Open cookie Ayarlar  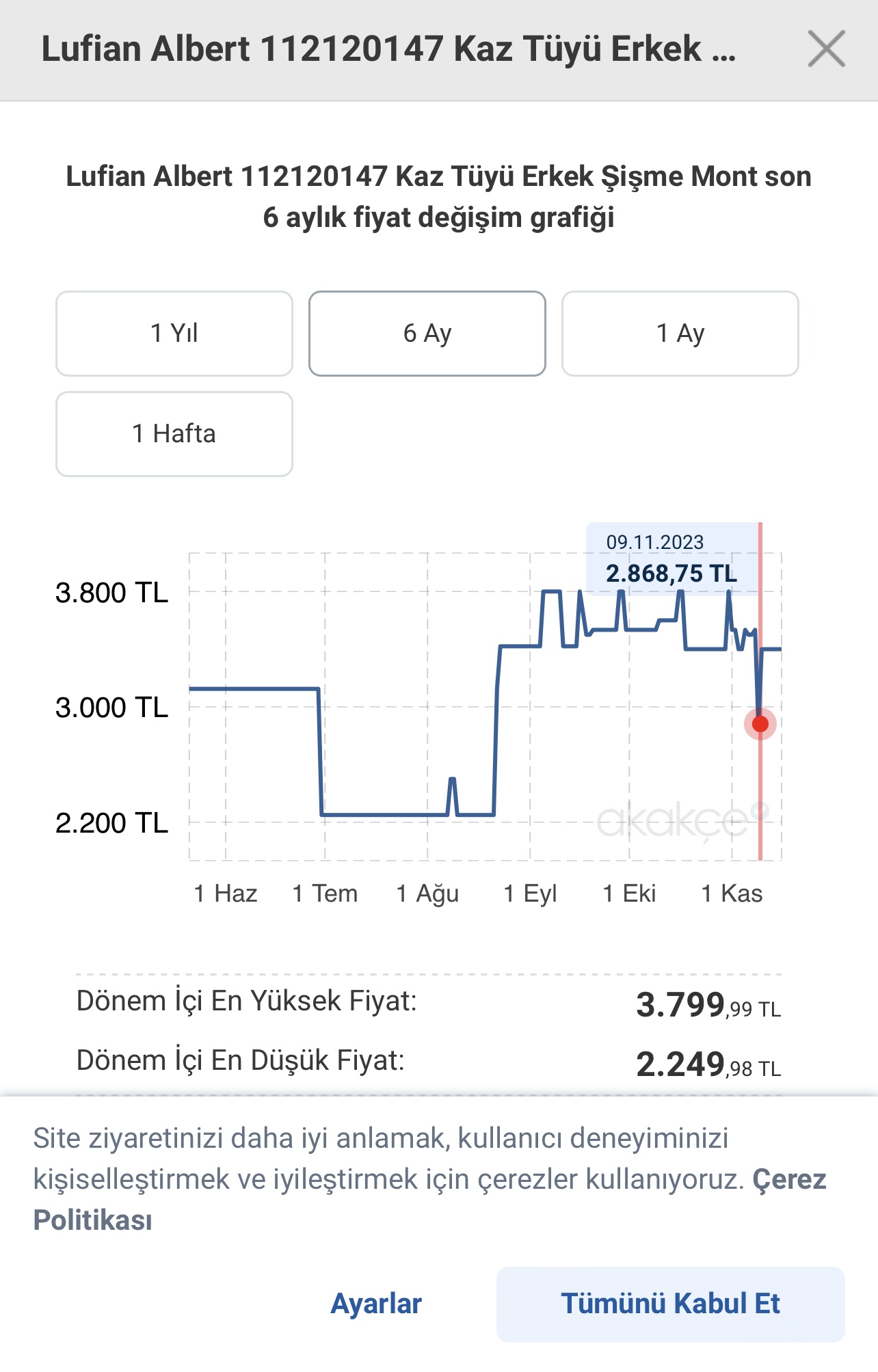[376, 1304]
